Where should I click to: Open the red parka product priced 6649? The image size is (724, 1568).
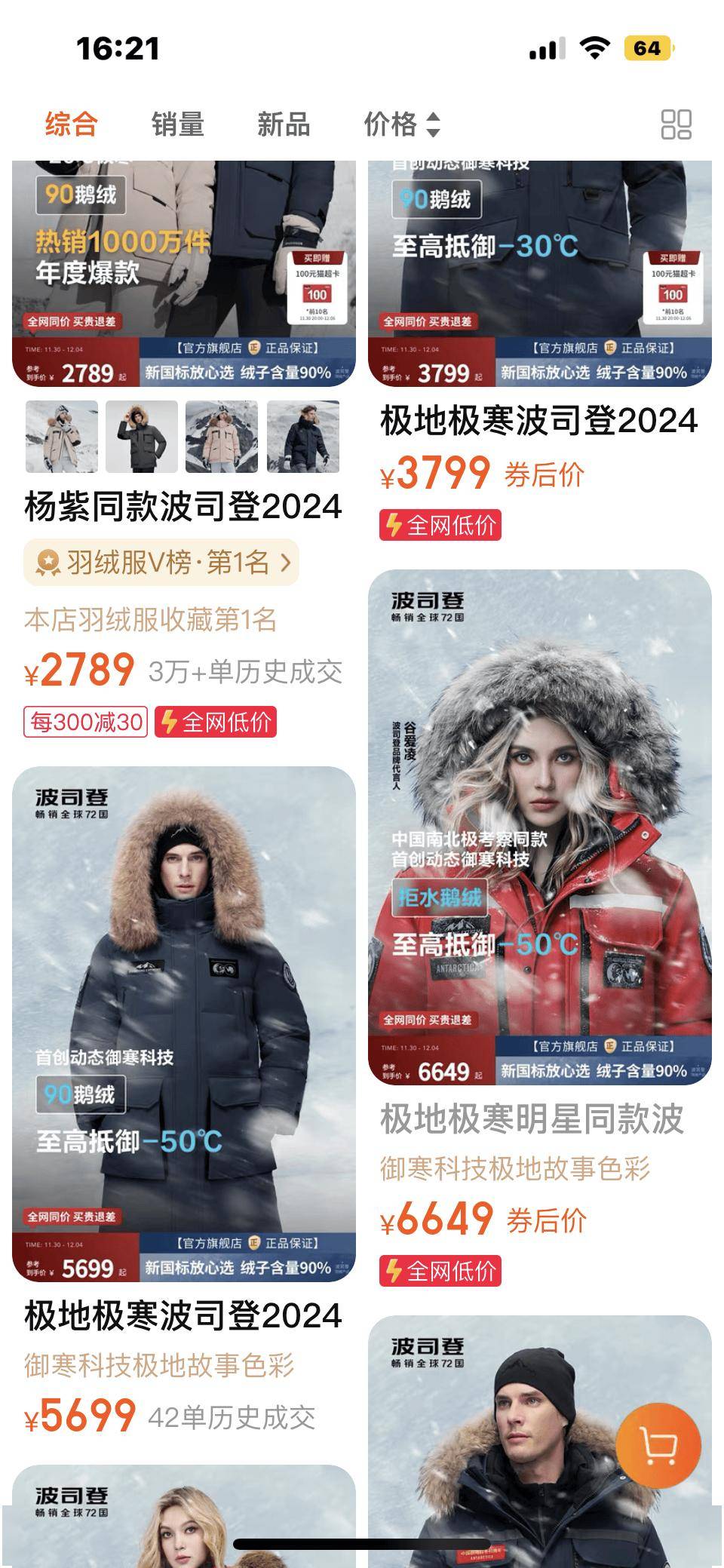[x=539, y=827]
